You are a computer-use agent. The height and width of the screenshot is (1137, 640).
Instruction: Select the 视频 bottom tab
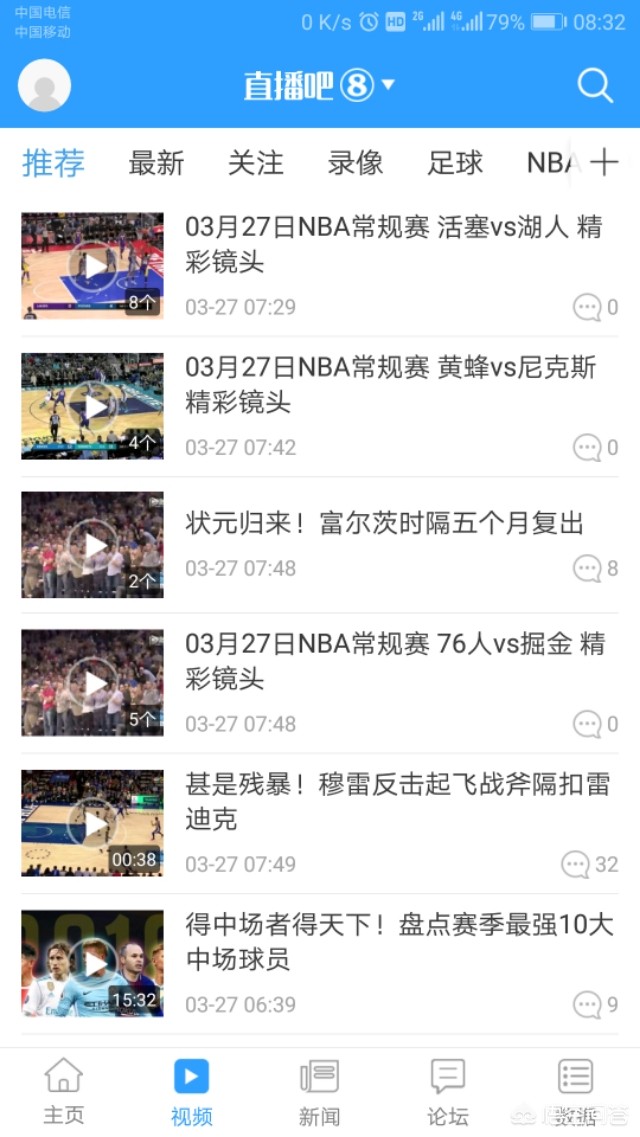(191, 1091)
